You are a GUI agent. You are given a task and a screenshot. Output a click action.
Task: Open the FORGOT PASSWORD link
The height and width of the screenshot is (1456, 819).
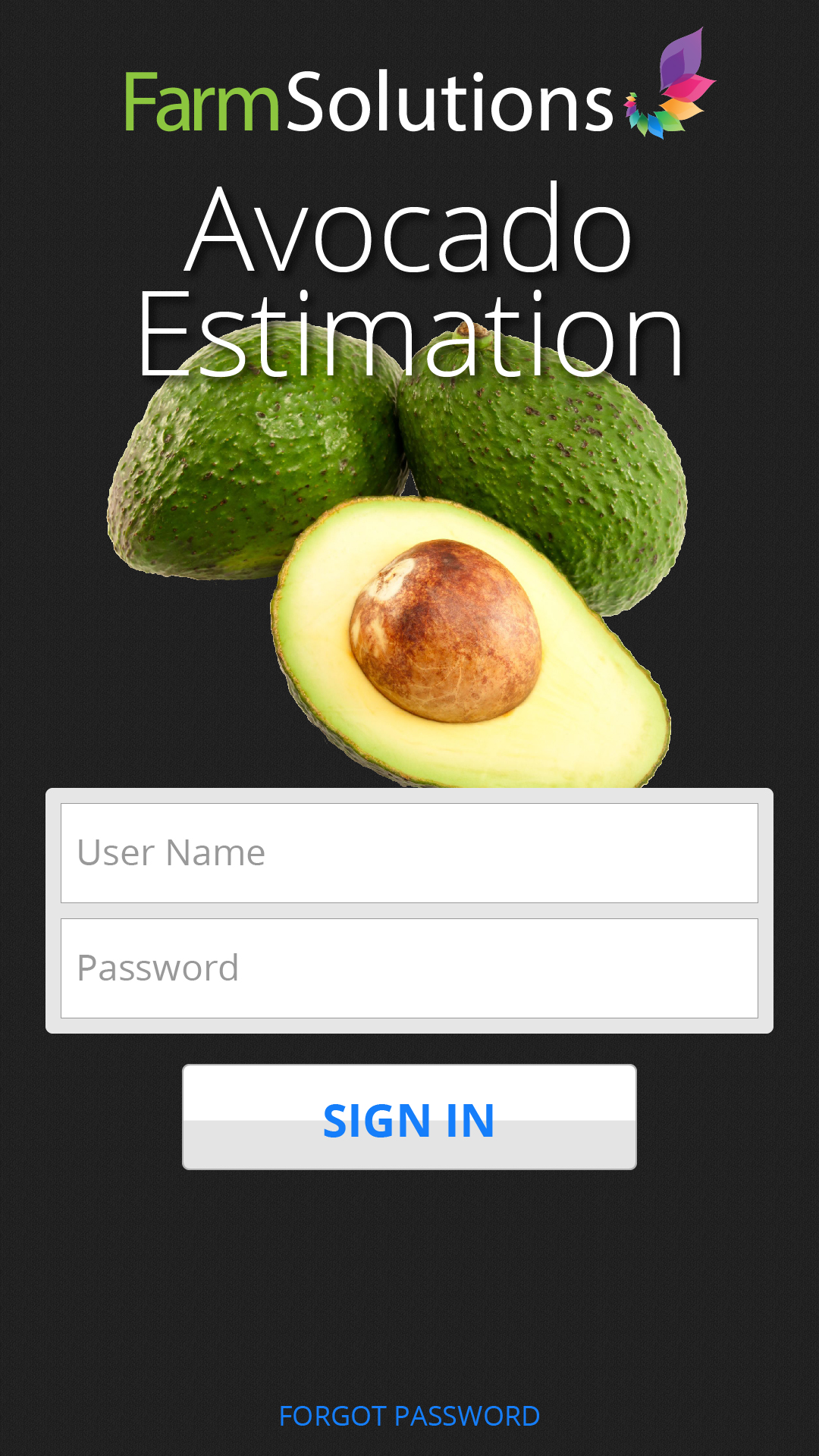click(409, 1416)
